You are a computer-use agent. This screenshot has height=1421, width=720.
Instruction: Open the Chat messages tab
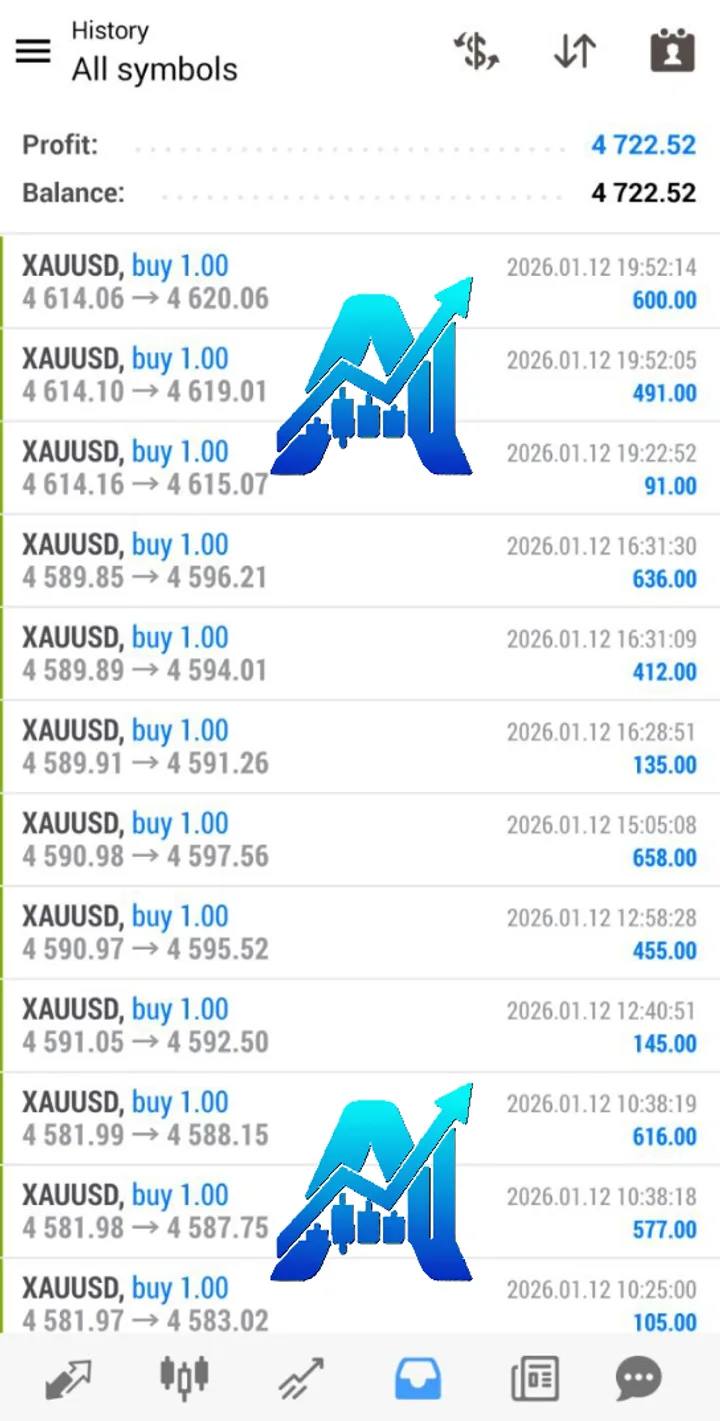pyautogui.click(x=638, y=1380)
